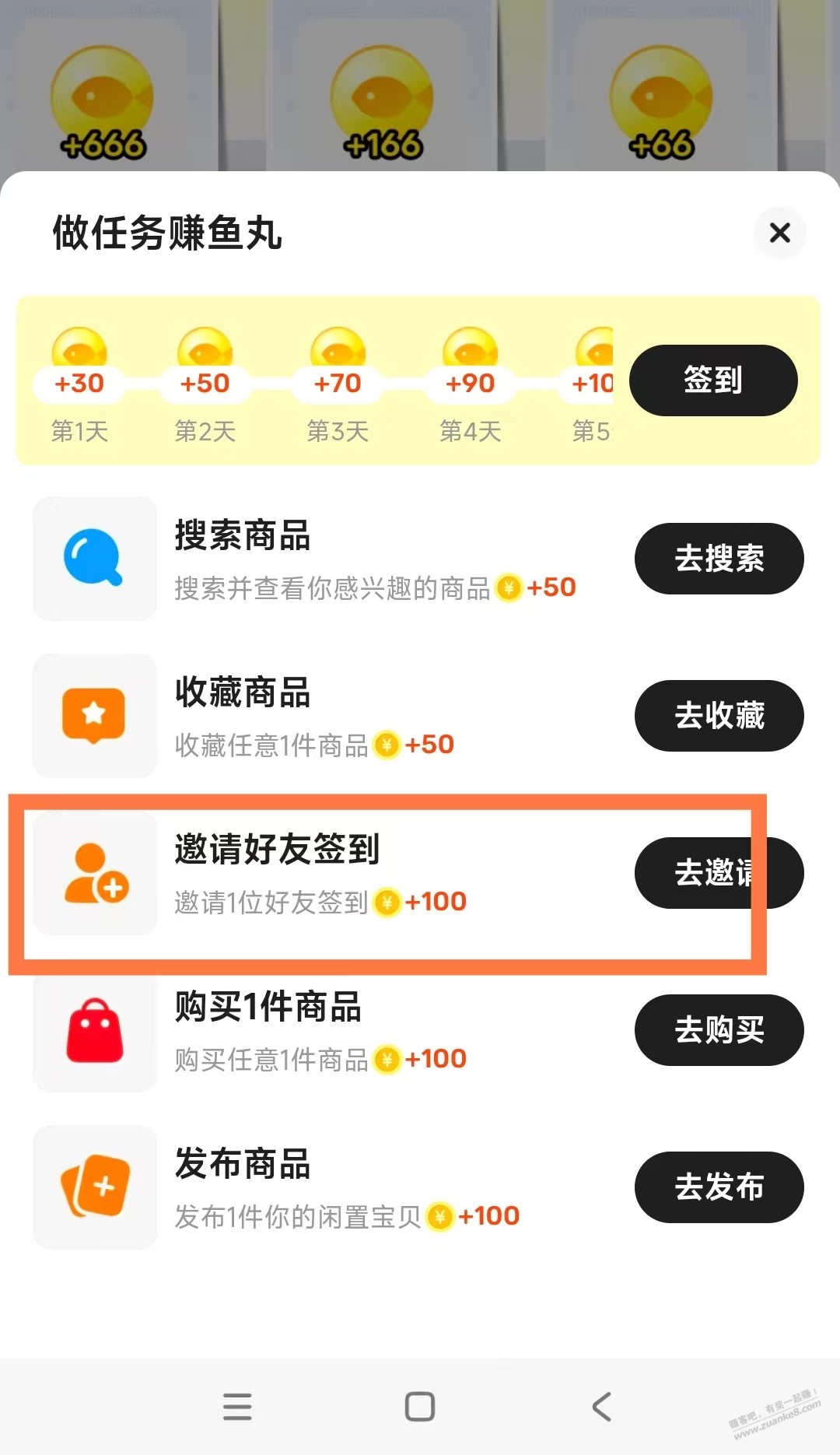Tap the 去发布 button
This screenshot has width=840, height=1455.
tap(719, 1187)
